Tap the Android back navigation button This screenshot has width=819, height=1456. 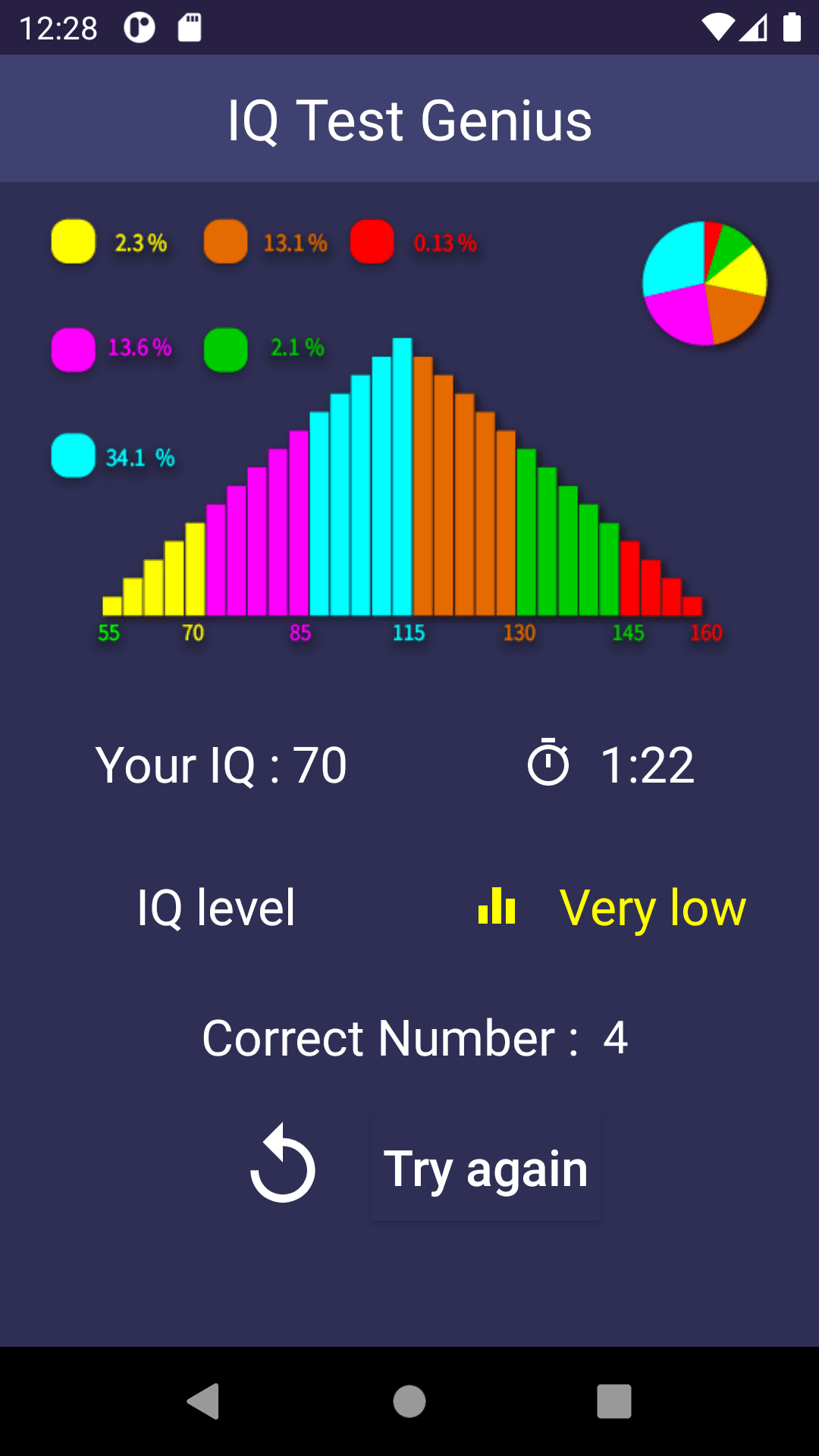click(202, 1401)
